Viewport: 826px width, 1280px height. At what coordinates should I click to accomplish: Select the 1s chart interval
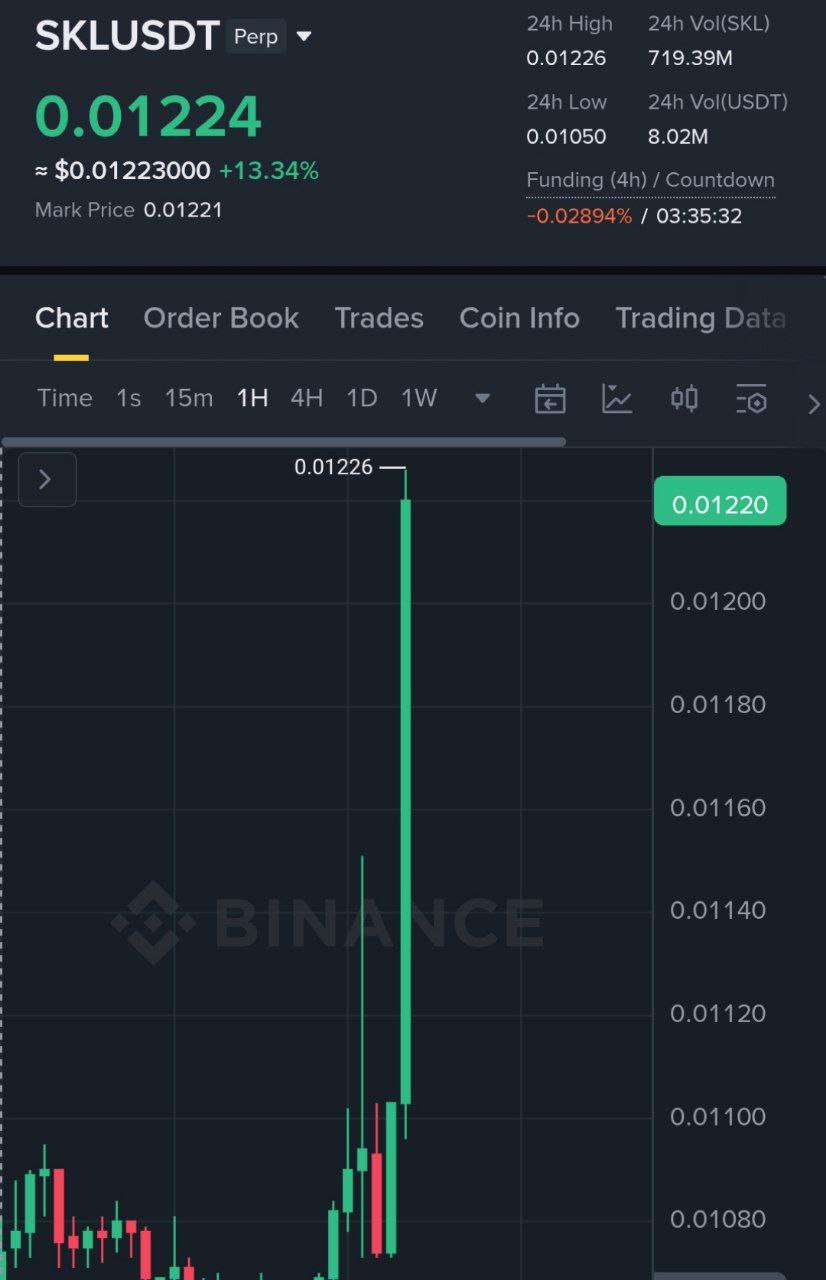click(x=128, y=398)
